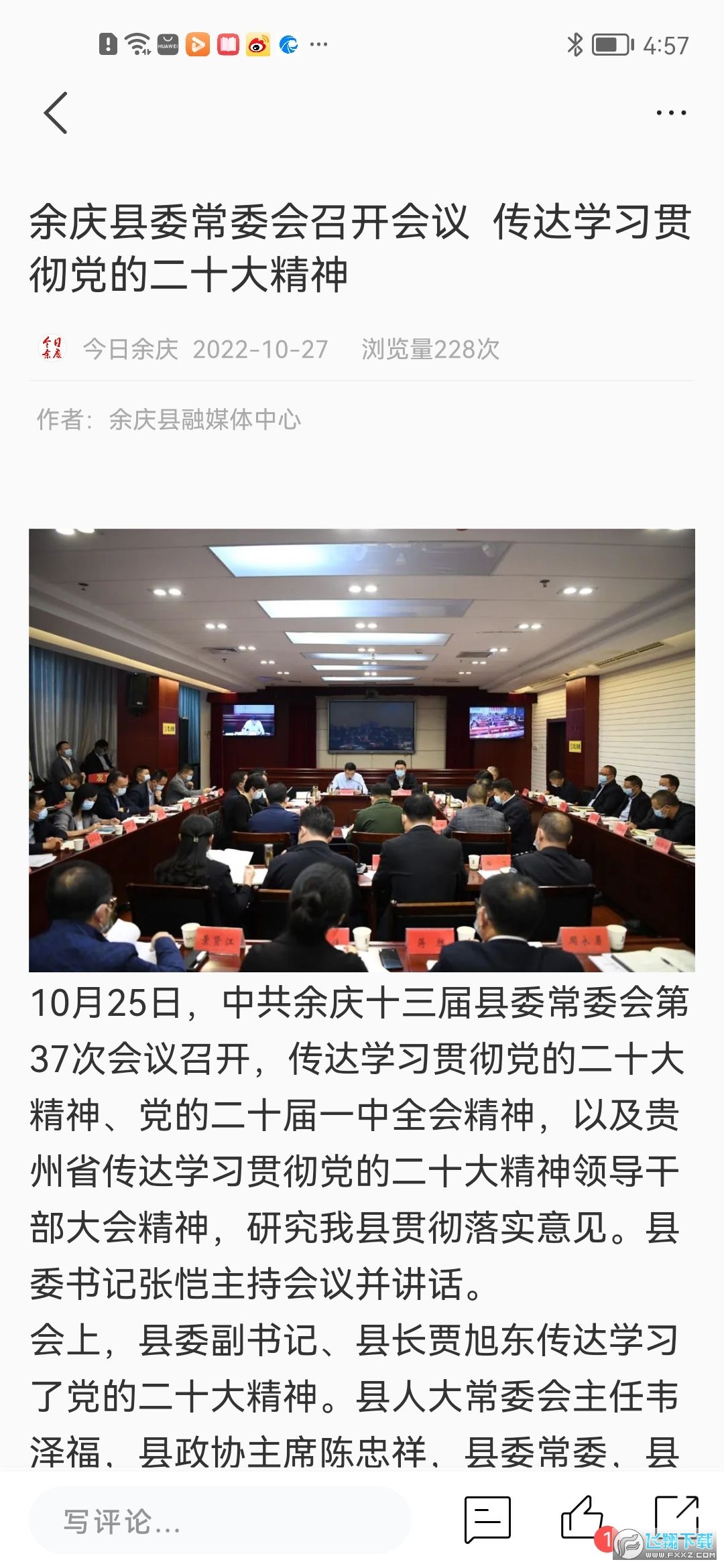Go back using the top arrow
724x1568 pixels.
56,113
